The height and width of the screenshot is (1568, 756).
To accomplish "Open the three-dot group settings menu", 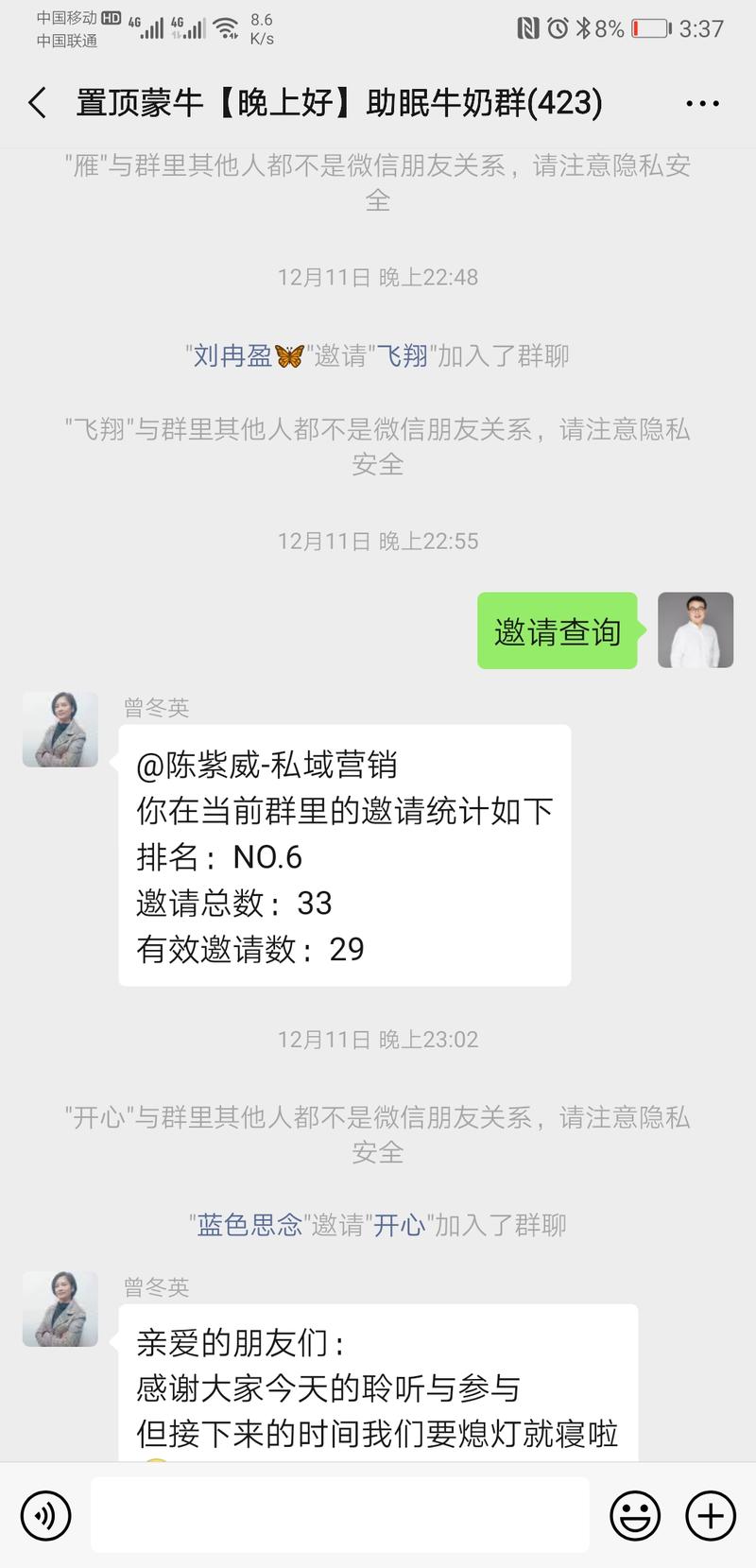I will pyautogui.click(x=703, y=102).
